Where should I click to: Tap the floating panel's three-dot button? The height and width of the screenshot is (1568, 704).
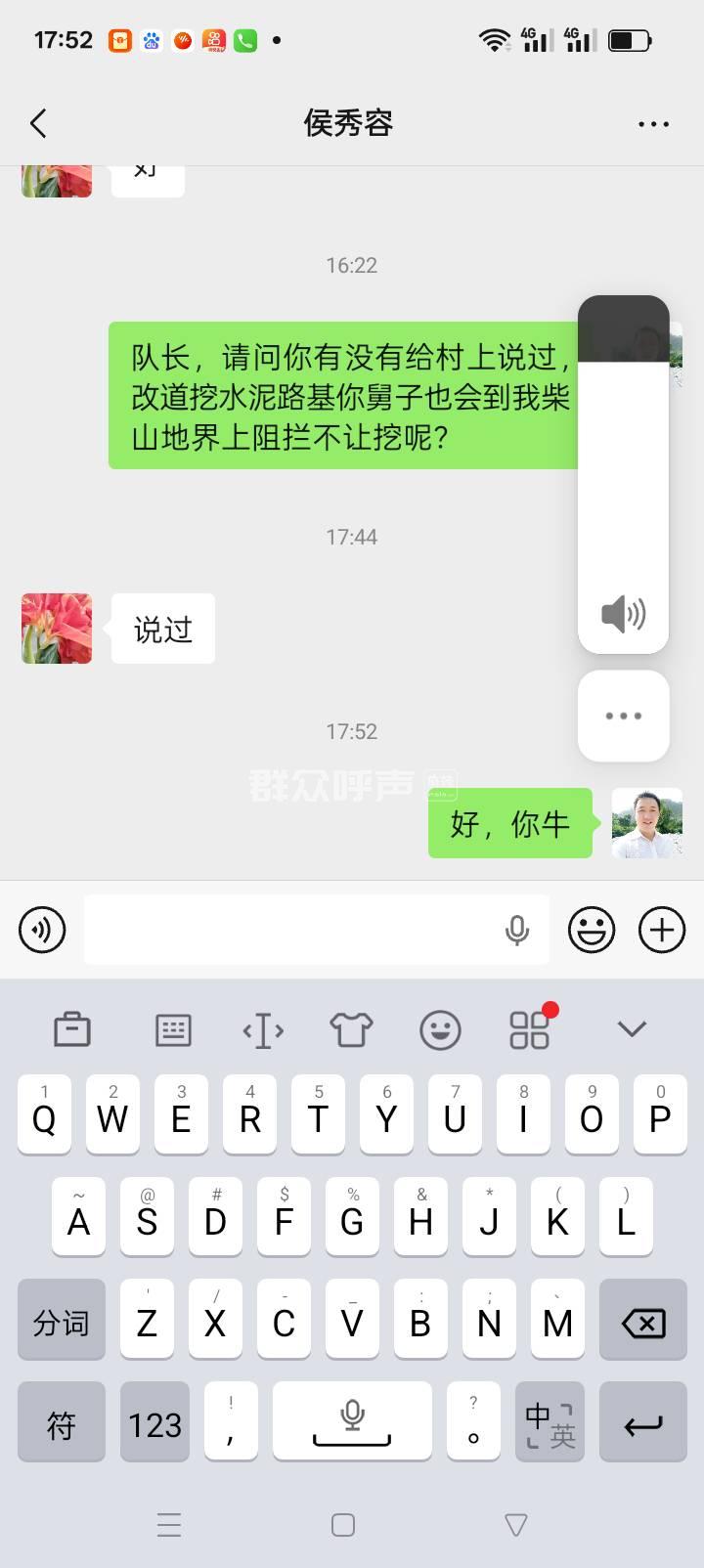(623, 716)
